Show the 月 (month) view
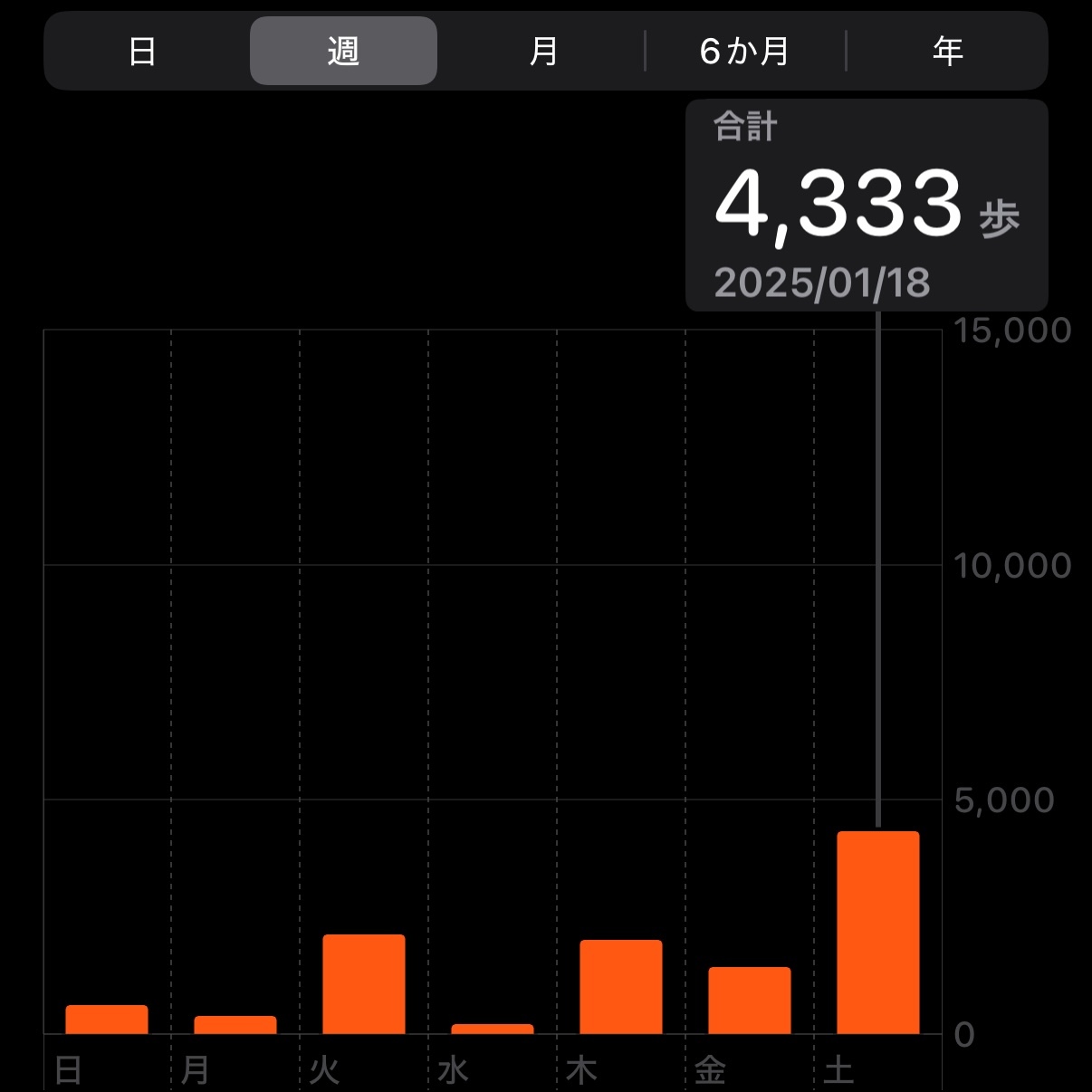Viewport: 1092px width, 1092px height. [x=543, y=52]
